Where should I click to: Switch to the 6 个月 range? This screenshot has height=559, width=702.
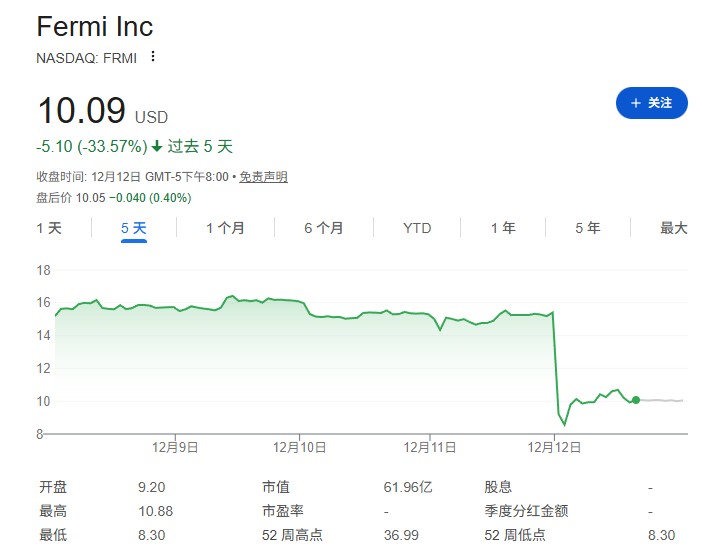pos(323,228)
